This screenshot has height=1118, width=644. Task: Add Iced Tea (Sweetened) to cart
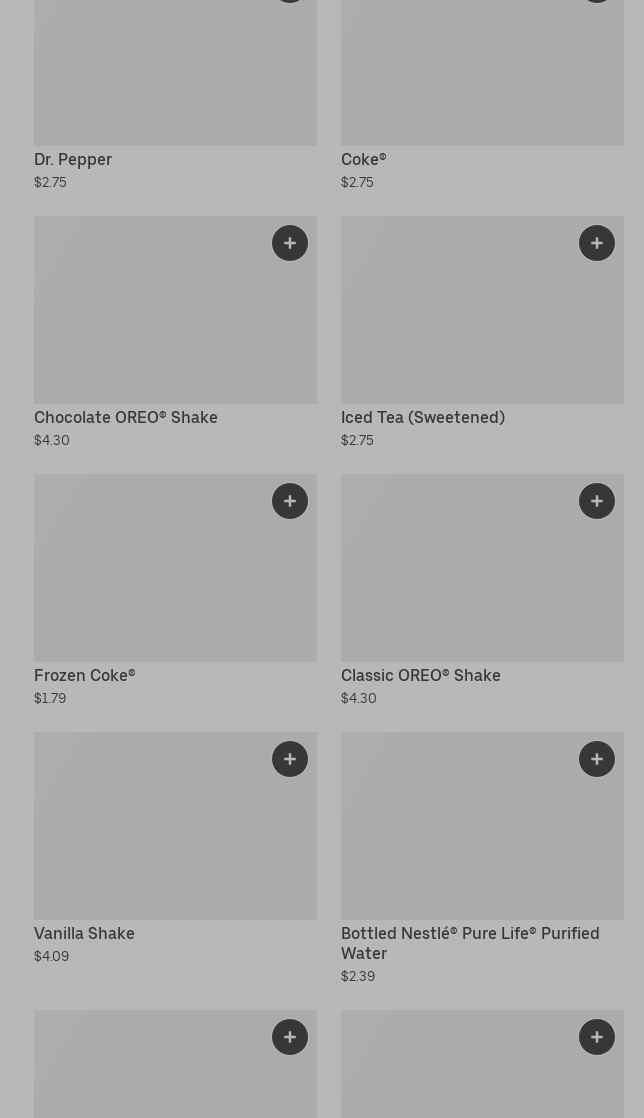click(x=597, y=243)
